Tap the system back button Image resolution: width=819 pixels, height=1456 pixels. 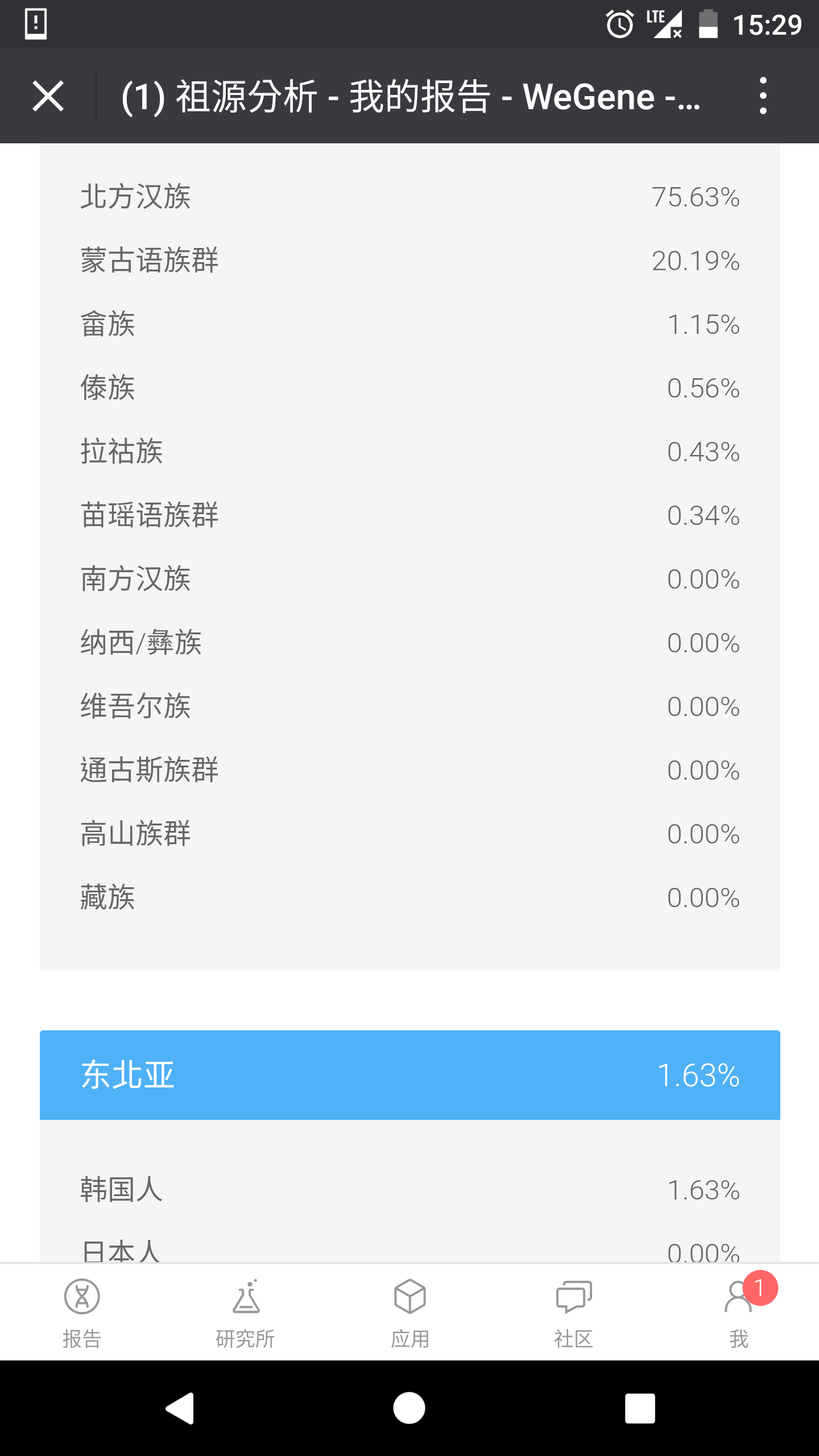180,1408
